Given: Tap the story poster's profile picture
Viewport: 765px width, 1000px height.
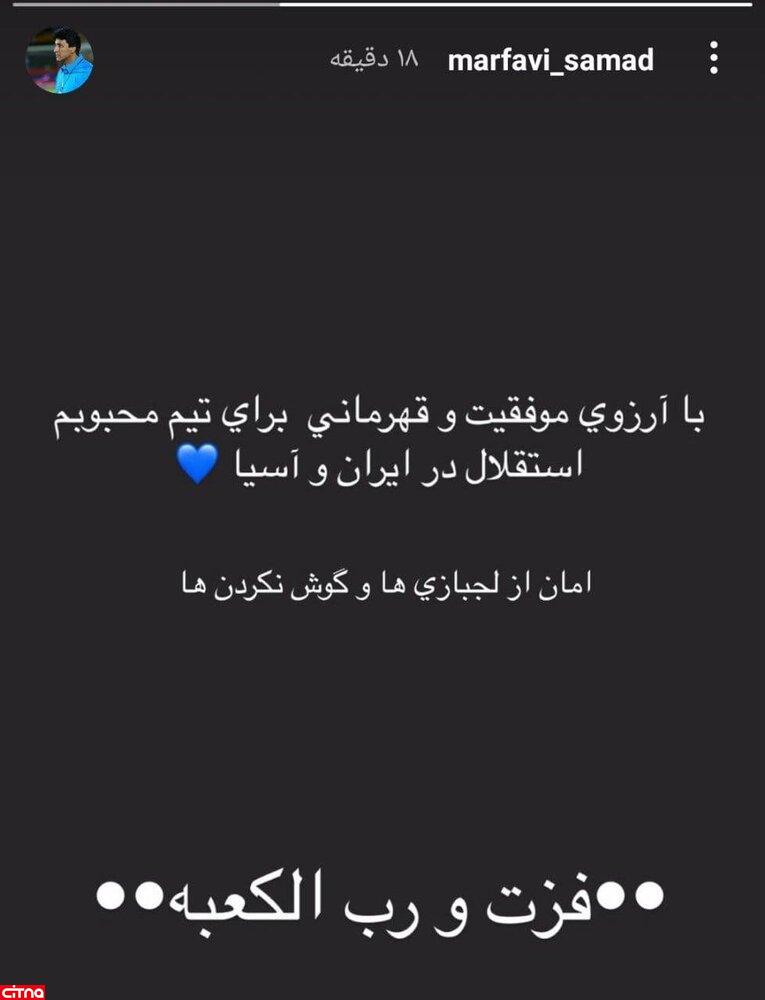Looking at the screenshot, I should pyautogui.click(x=59, y=60).
